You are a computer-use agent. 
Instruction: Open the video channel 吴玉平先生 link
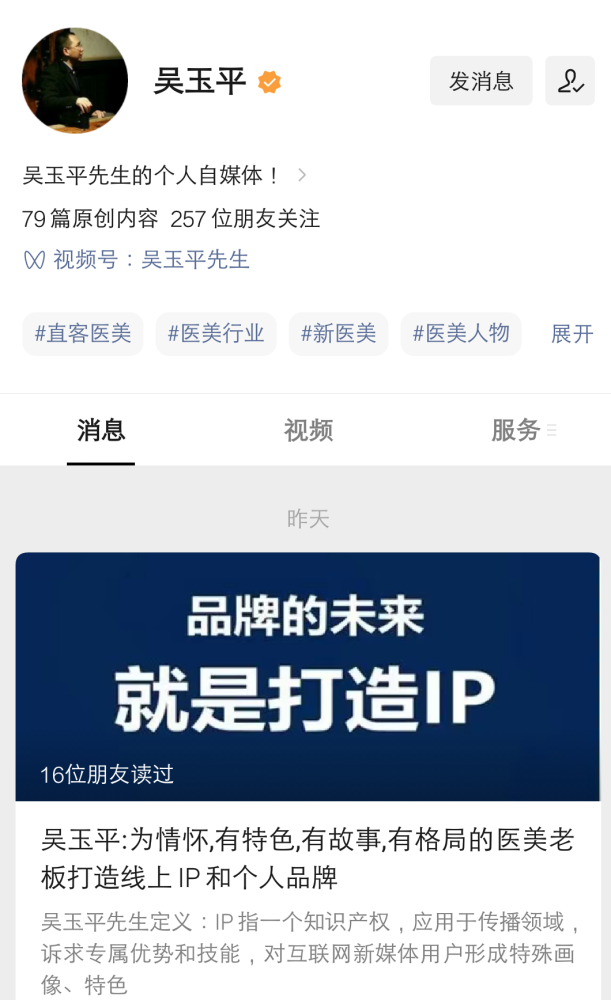tap(195, 260)
